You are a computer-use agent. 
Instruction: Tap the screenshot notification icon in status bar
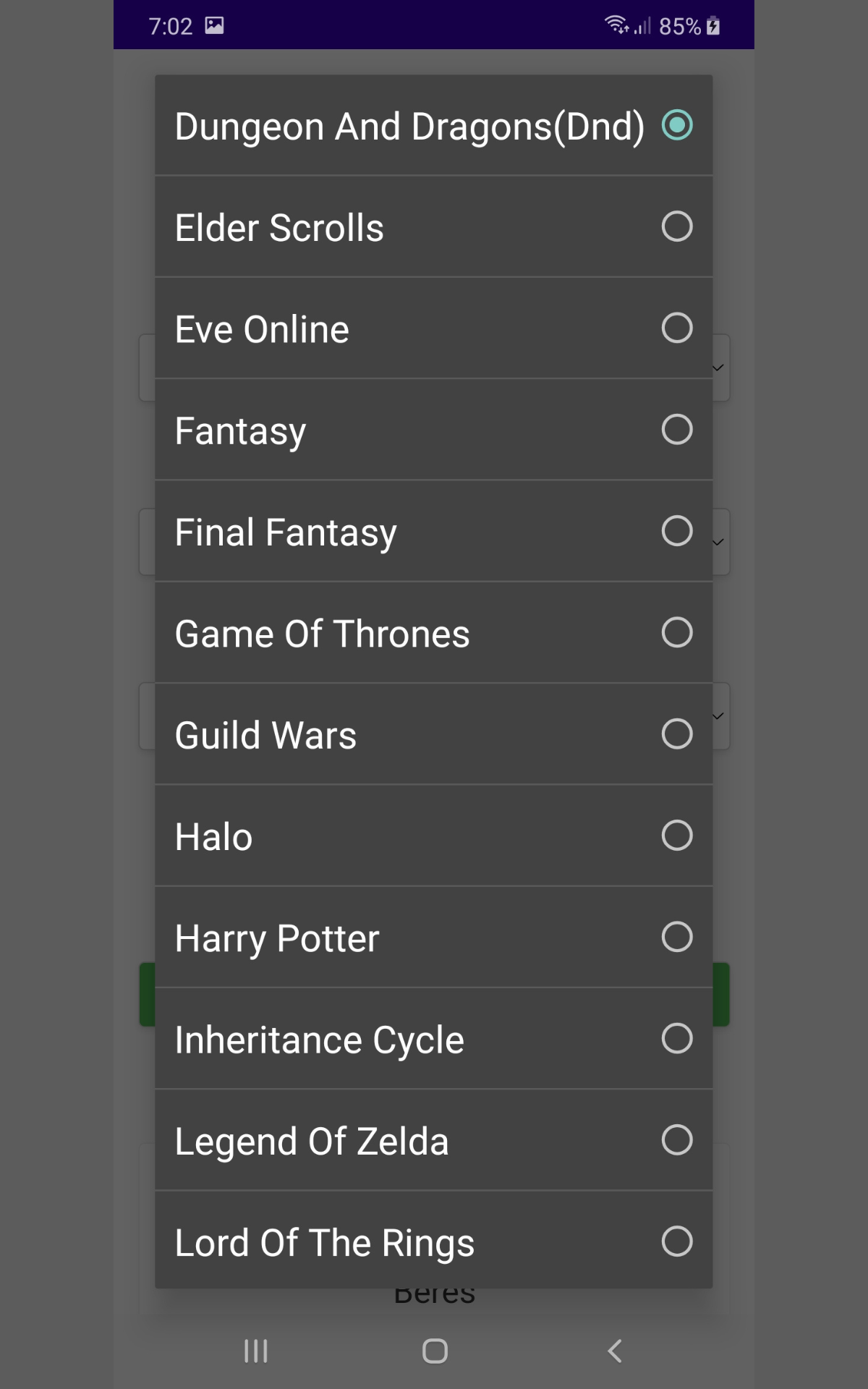213,25
